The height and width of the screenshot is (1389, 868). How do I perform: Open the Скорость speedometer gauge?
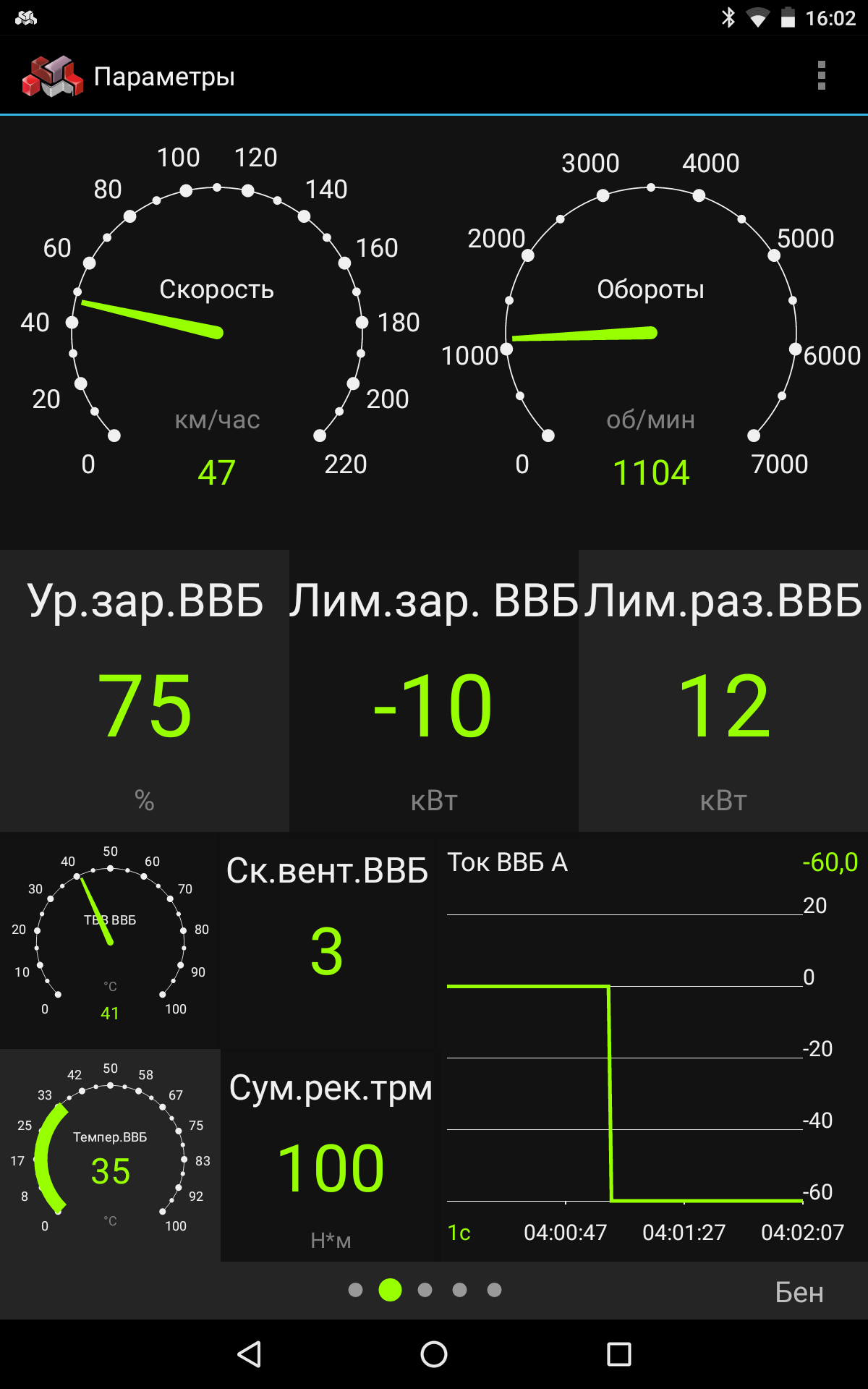coord(217,318)
